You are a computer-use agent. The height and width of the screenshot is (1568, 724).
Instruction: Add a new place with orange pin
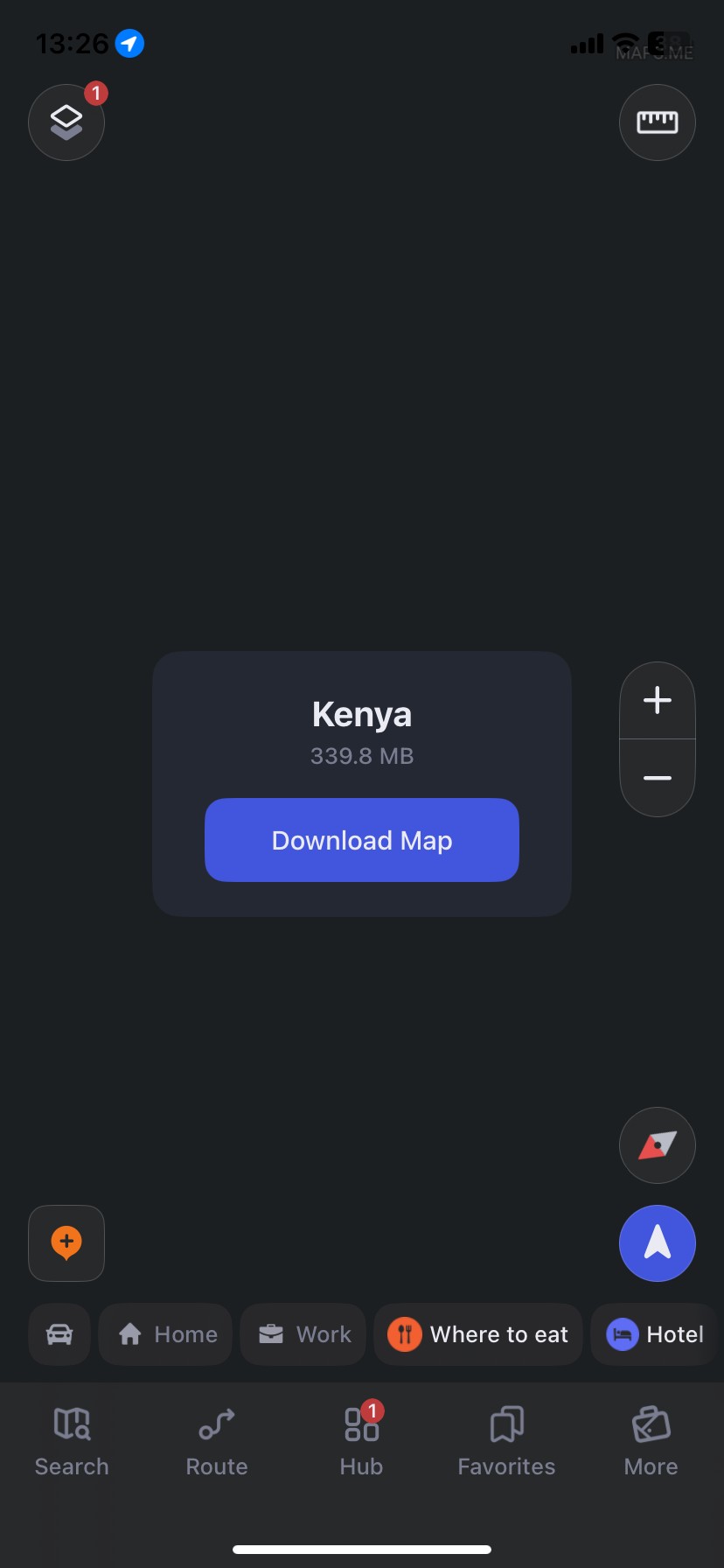pyautogui.click(x=66, y=1243)
